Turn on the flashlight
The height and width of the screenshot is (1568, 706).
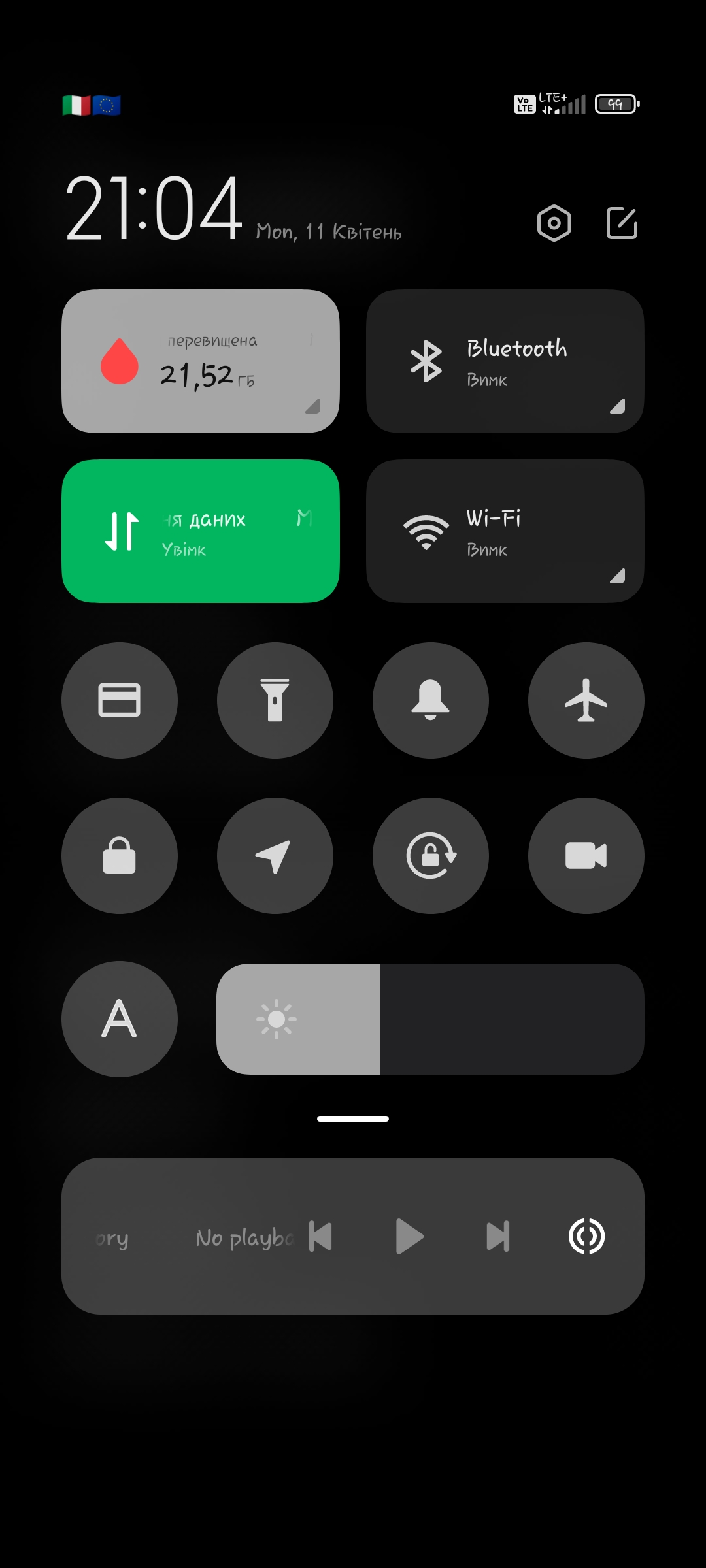point(275,700)
